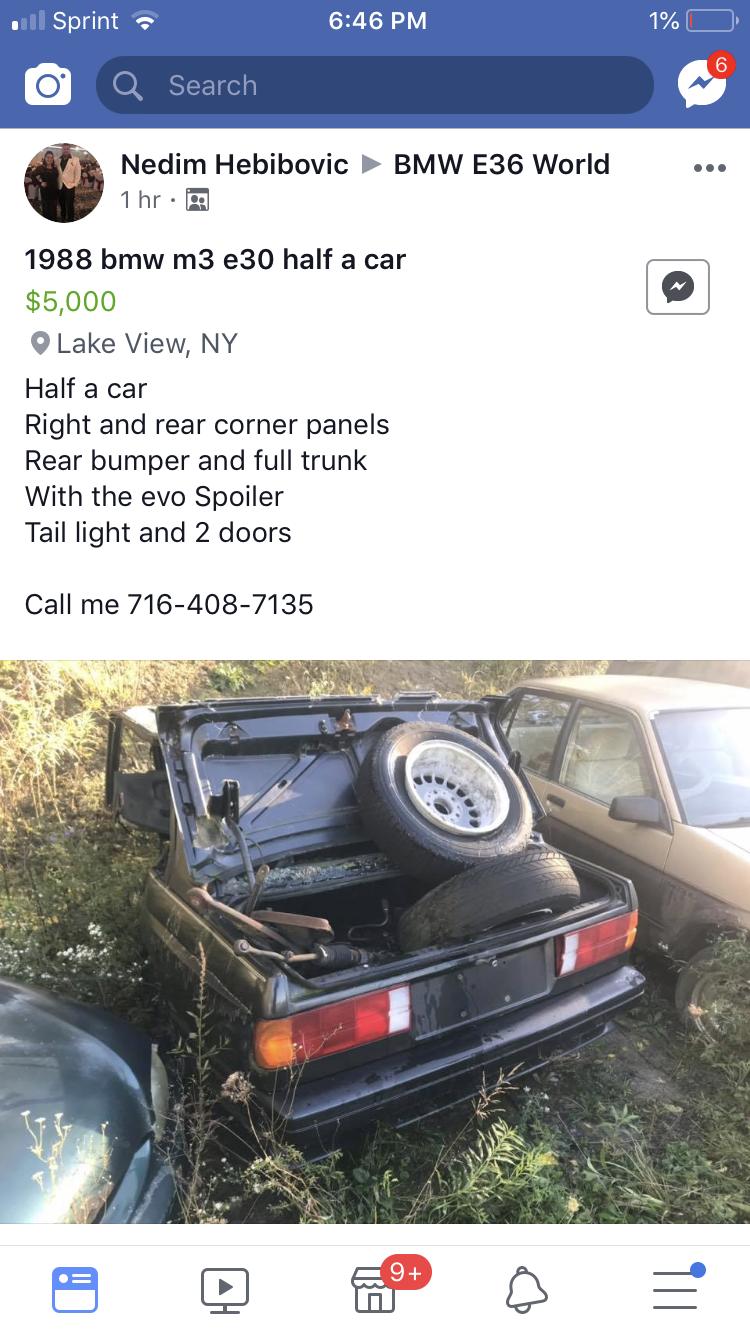Viewport: 750px width, 1334px height.
Task: Tap the Search field
Action: coord(374,85)
